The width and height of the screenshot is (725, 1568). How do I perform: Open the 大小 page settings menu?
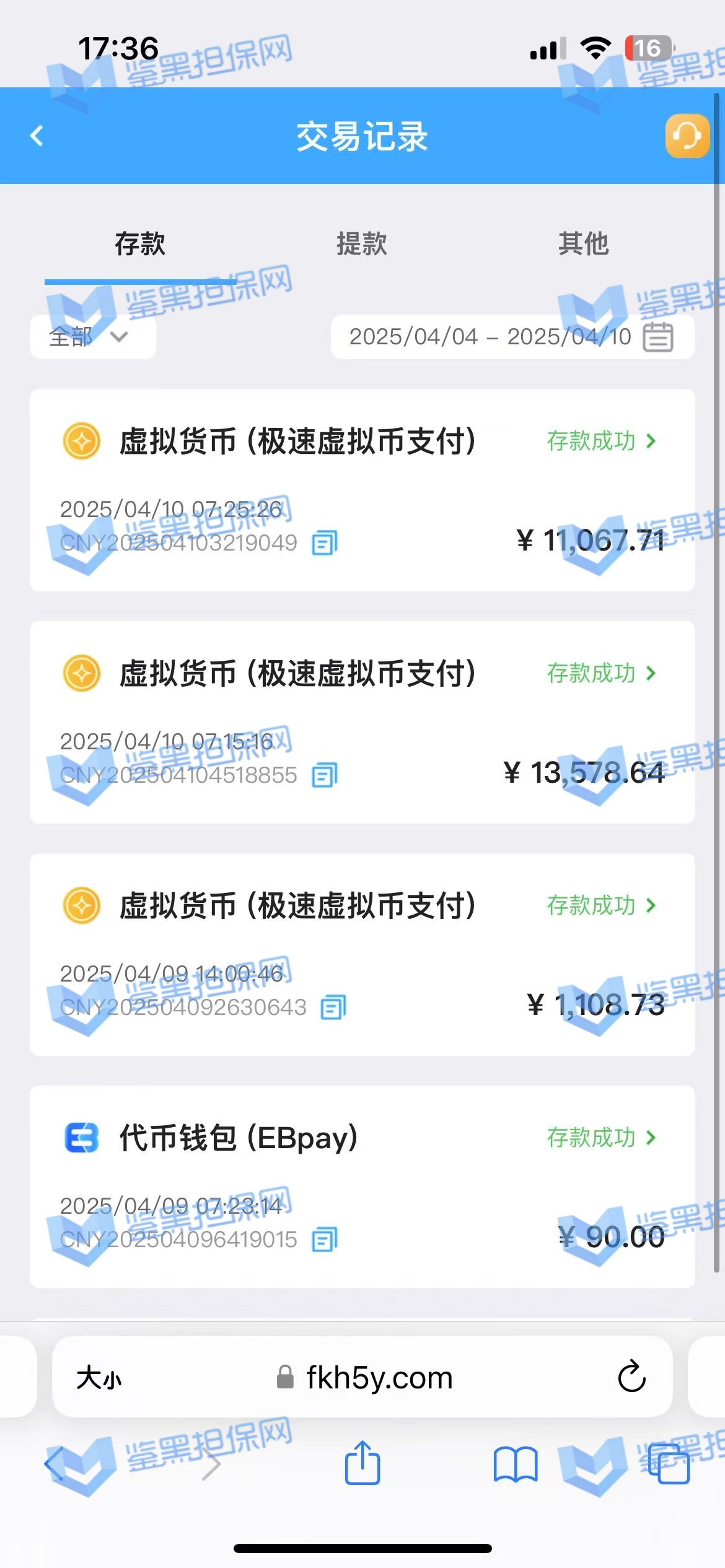[x=99, y=1379]
